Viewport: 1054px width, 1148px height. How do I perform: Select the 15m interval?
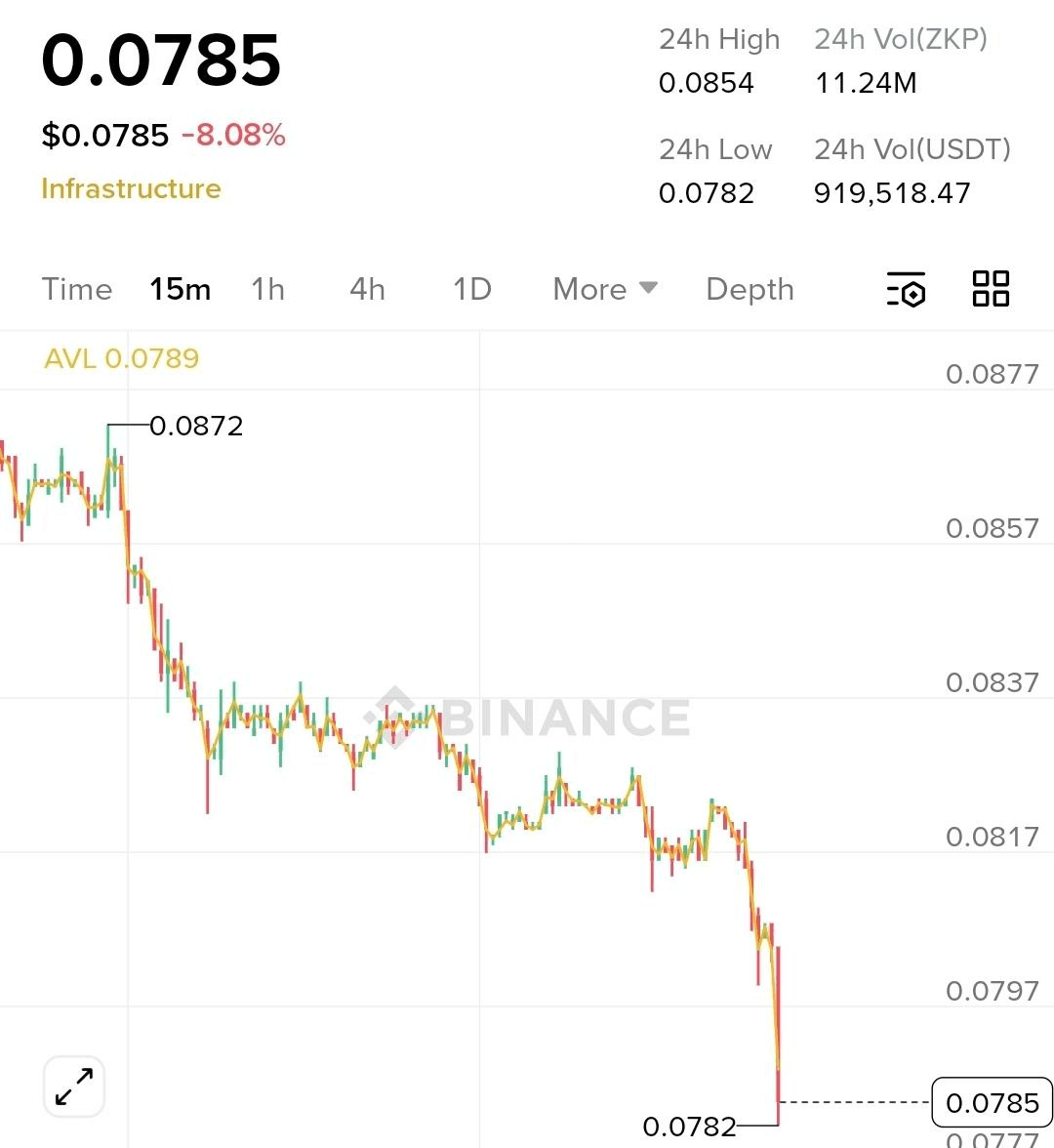coord(180,290)
